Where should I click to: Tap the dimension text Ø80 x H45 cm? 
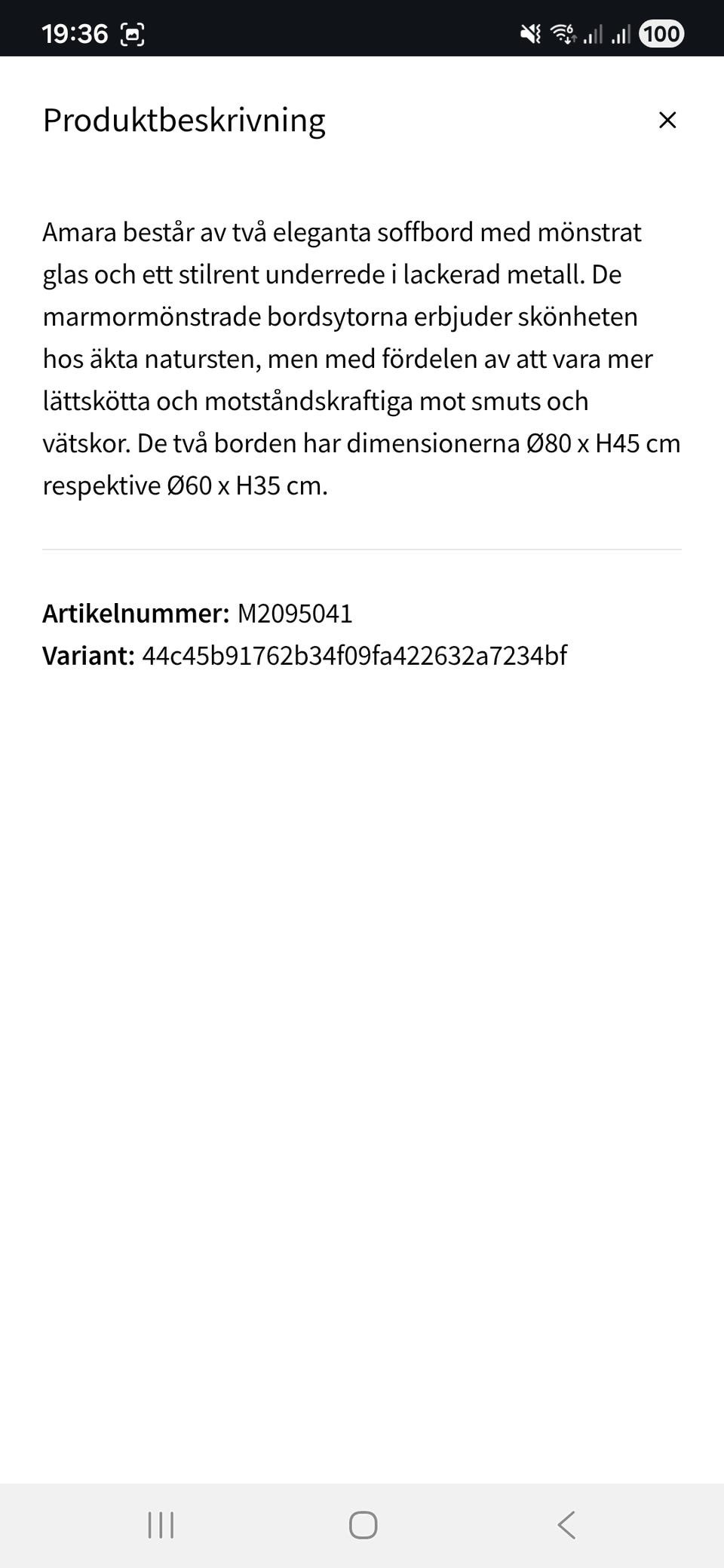pos(601,443)
